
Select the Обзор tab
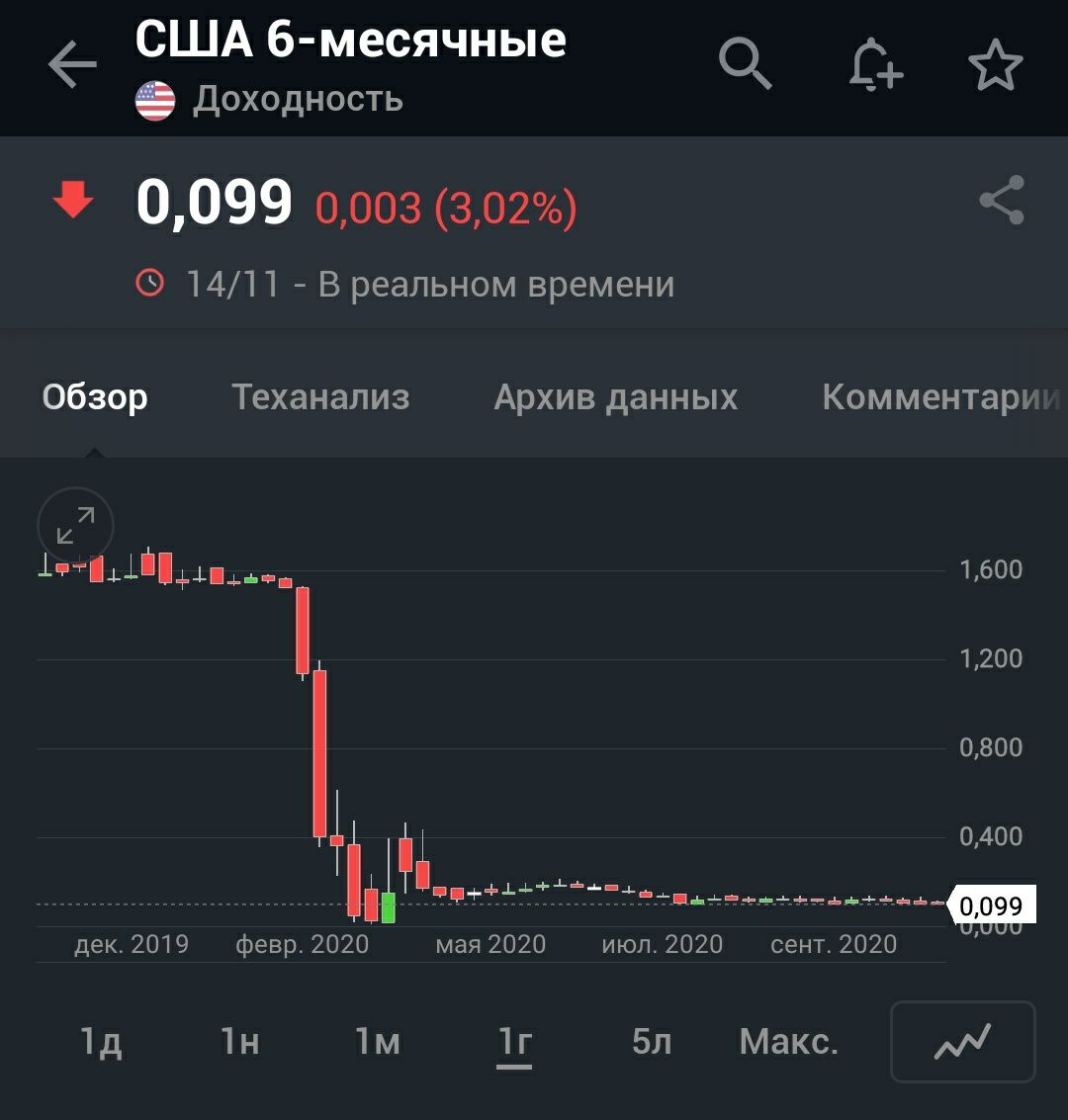click(x=95, y=397)
